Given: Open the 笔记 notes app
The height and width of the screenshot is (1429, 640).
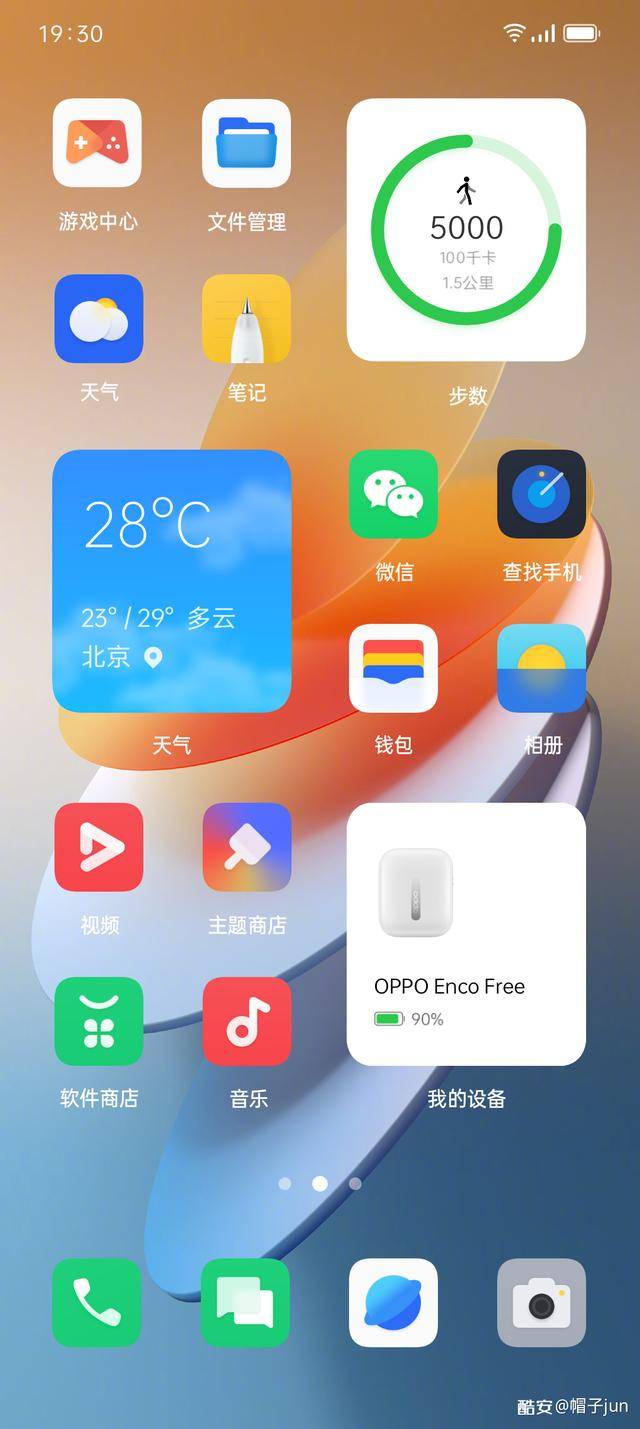Looking at the screenshot, I should (x=246, y=318).
